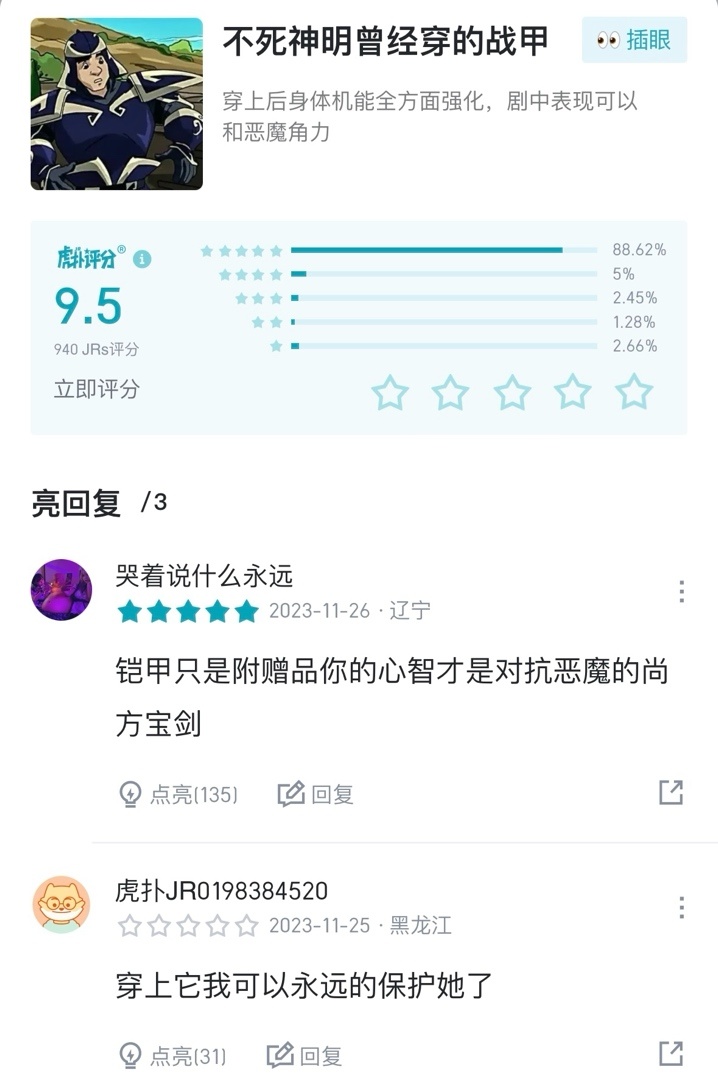
Task: Reply to 虎扑JR0198384520's comment
Action: (x=305, y=1056)
